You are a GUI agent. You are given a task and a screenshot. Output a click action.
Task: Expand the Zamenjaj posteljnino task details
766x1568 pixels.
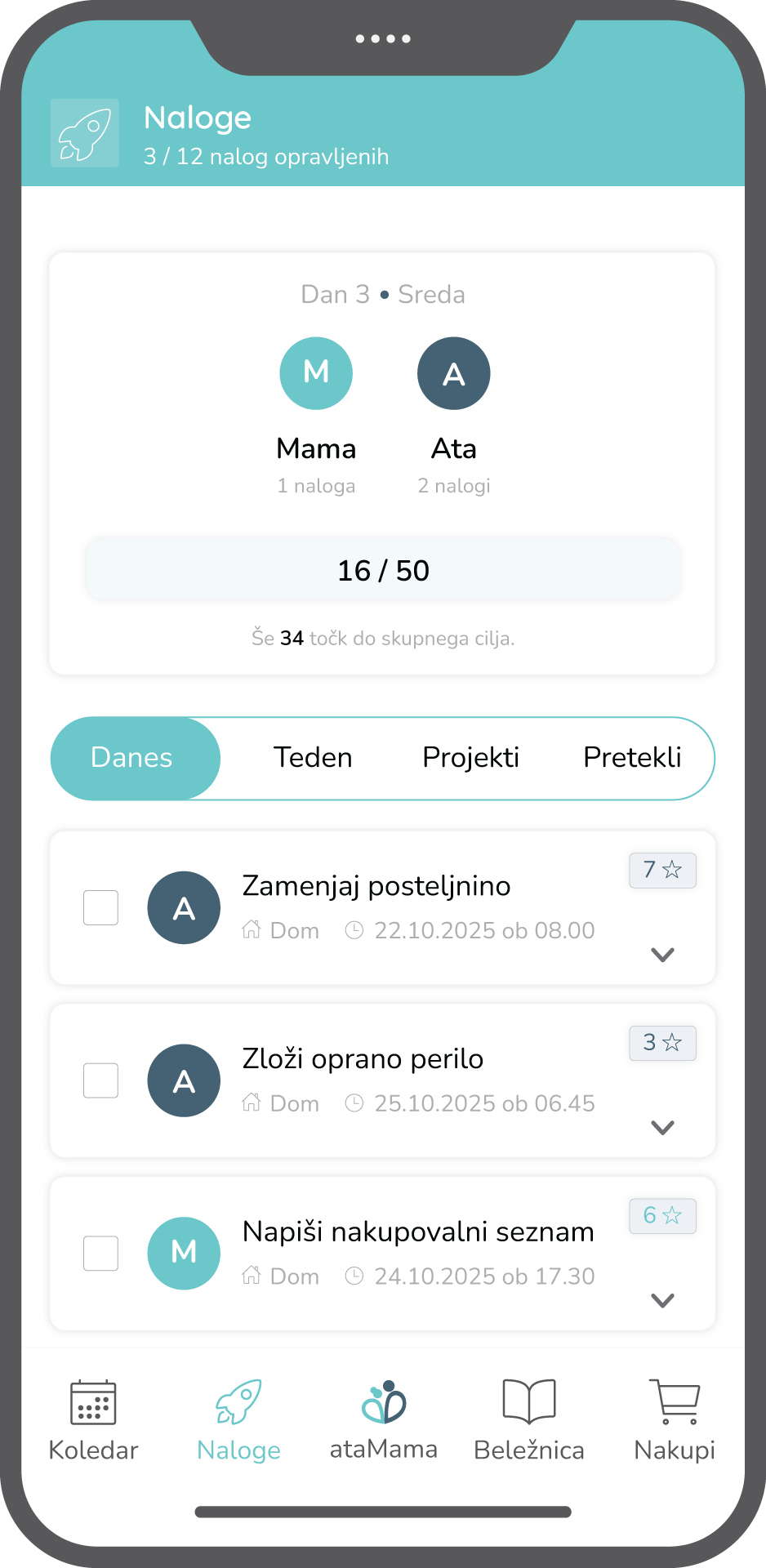pyautogui.click(x=662, y=955)
